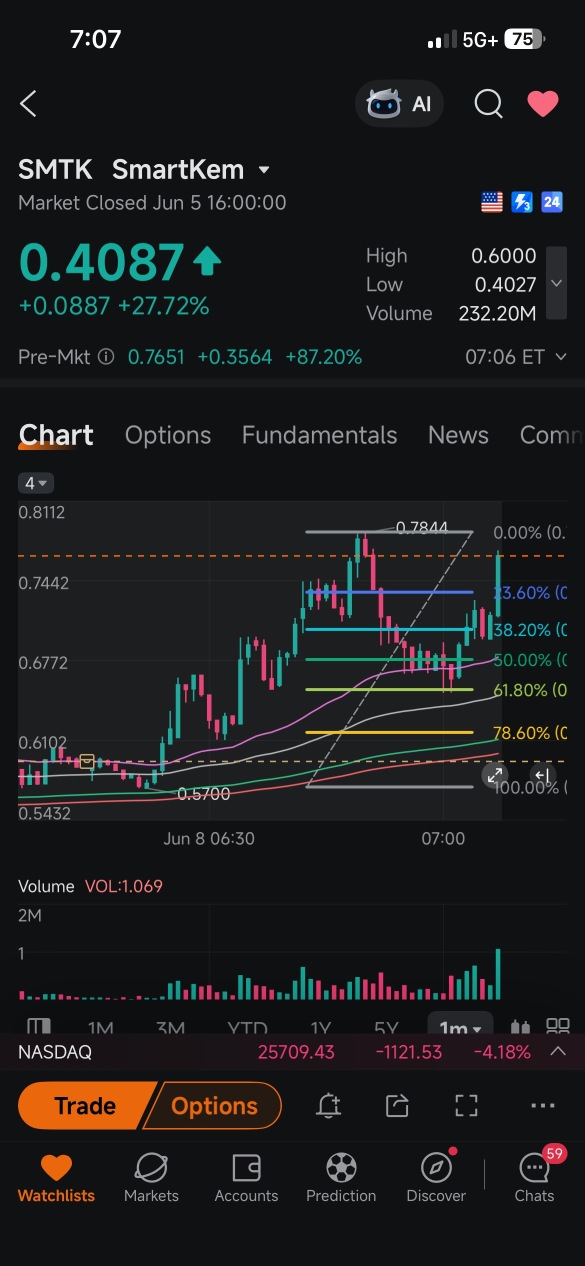
Task: Remove SMTK from favorites via heart
Action: (543, 103)
